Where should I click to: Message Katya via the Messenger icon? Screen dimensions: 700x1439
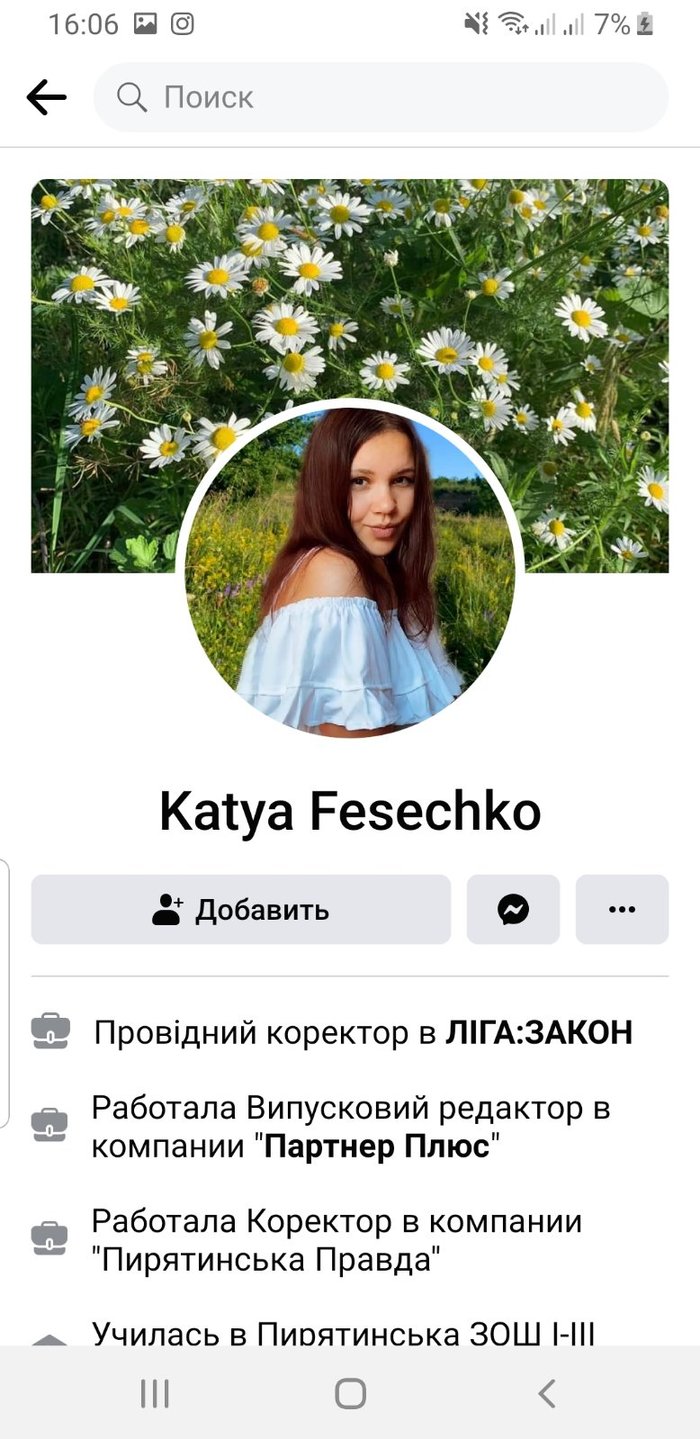tap(513, 909)
